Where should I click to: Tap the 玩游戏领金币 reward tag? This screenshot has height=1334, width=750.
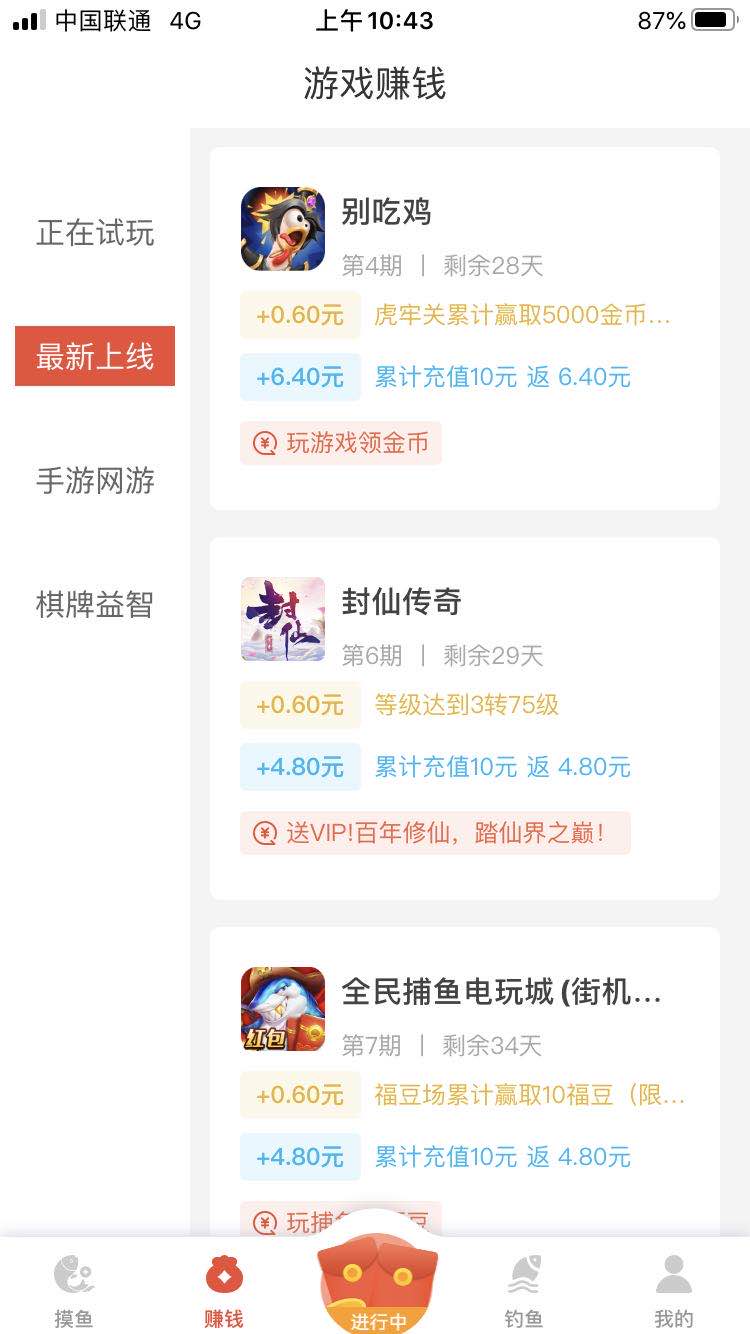click(340, 443)
